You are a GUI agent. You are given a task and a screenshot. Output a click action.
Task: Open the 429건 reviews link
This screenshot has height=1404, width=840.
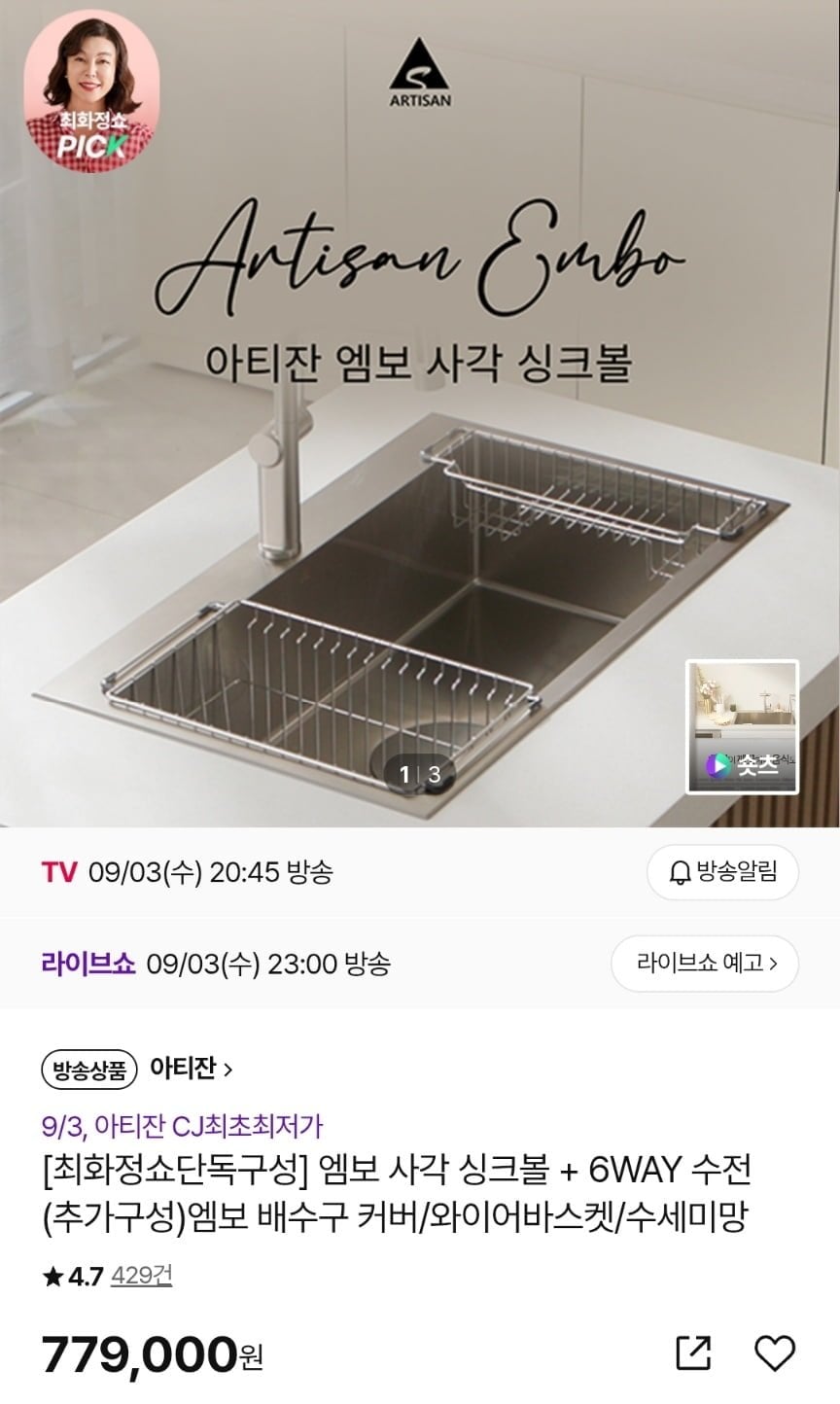click(x=142, y=1276)
